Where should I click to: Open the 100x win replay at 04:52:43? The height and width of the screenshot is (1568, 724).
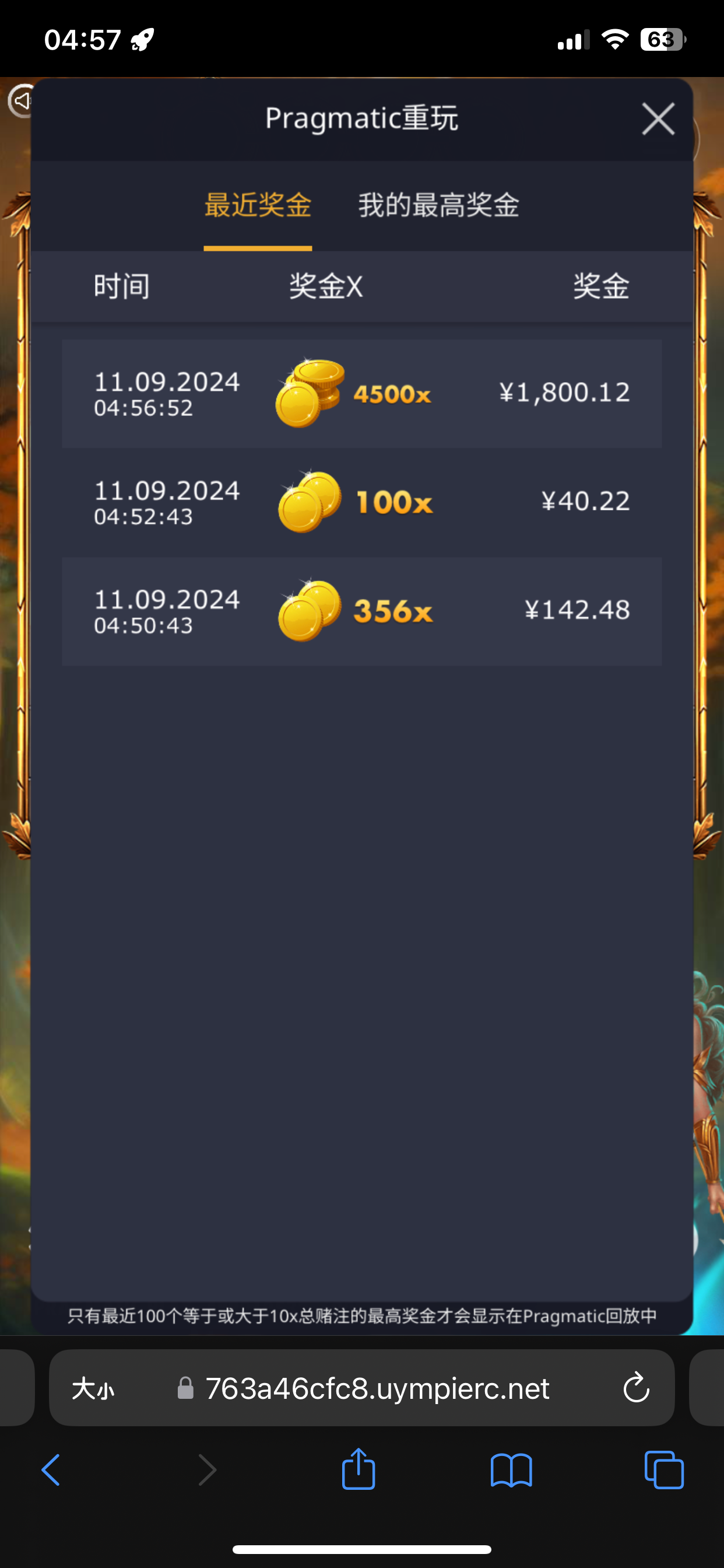pyautogui.click(x=361, y=502)
